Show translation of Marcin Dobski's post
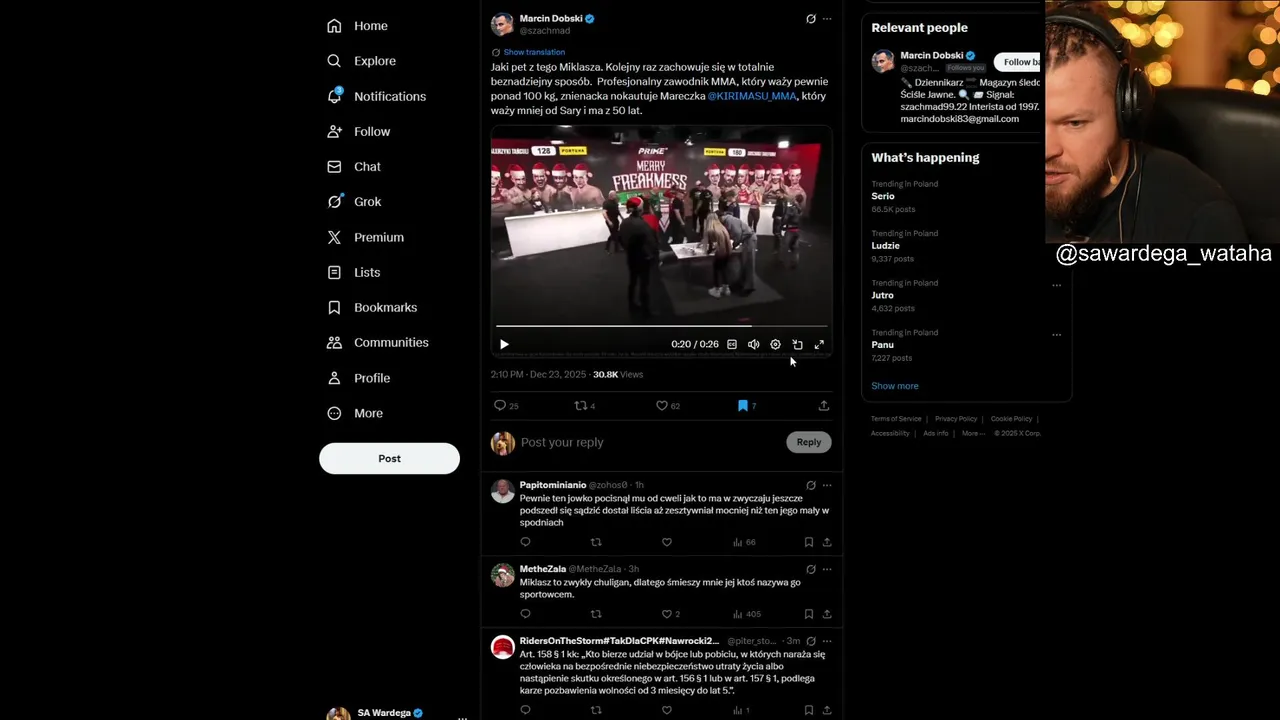 pos(533,52)
